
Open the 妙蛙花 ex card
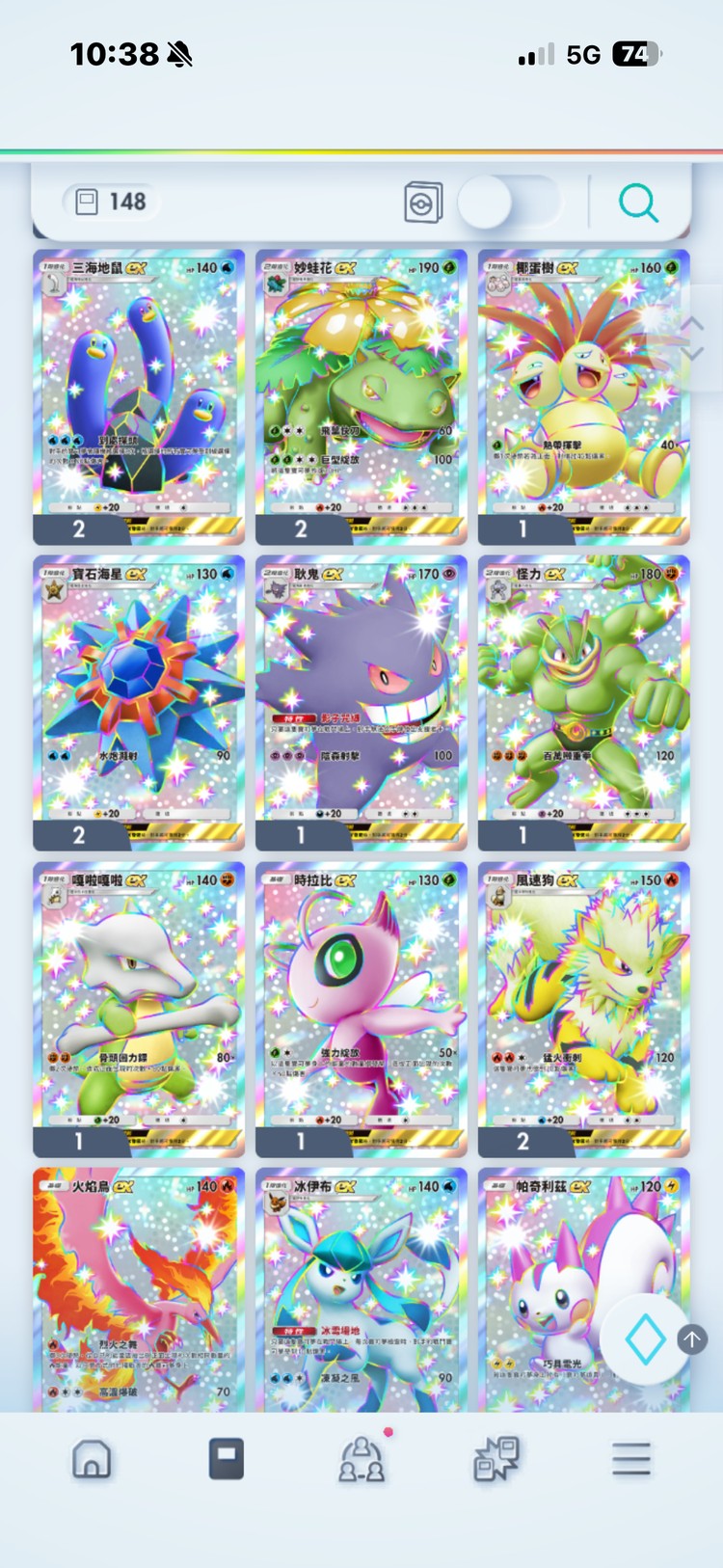click(361, 395)
